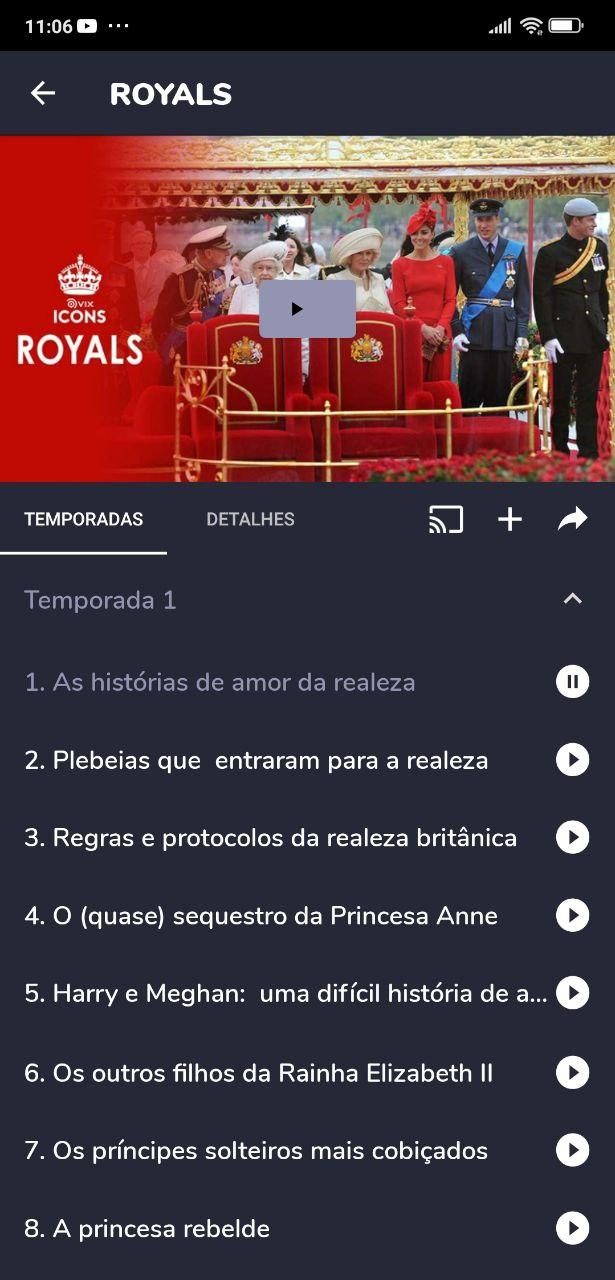Cast the show to another screen
Viewport: 615px width, 1280px height.
[446, 519]
